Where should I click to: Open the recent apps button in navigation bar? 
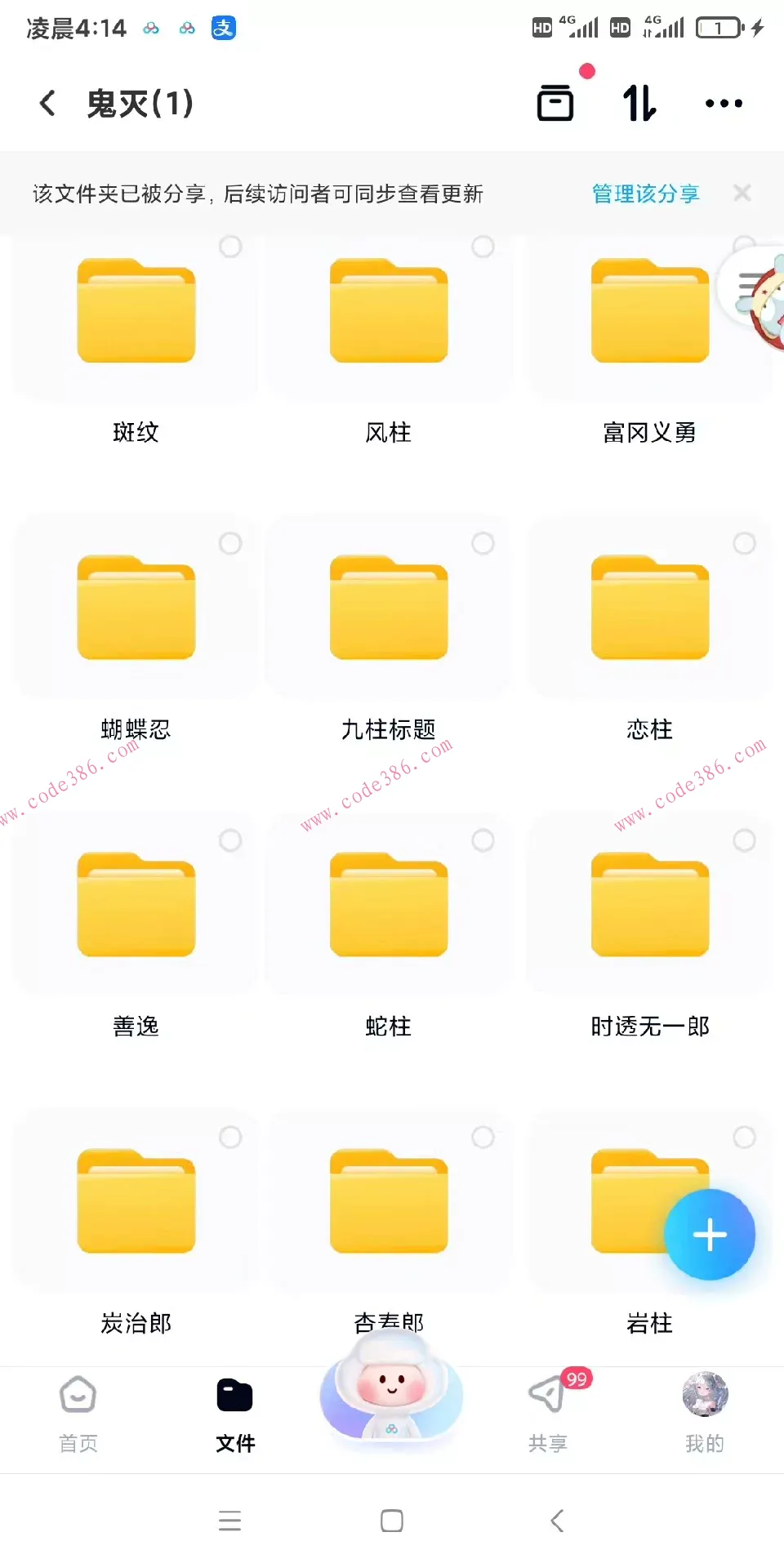229,1520
